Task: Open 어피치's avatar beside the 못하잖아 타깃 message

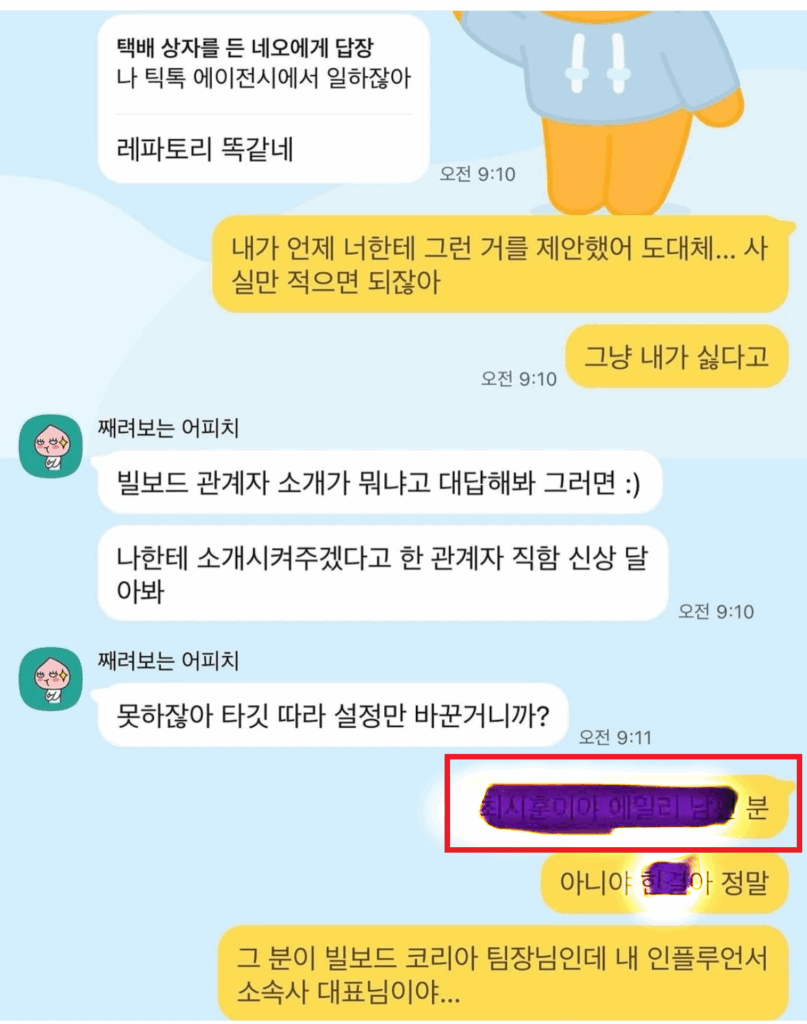Action: tap(50, 680)
